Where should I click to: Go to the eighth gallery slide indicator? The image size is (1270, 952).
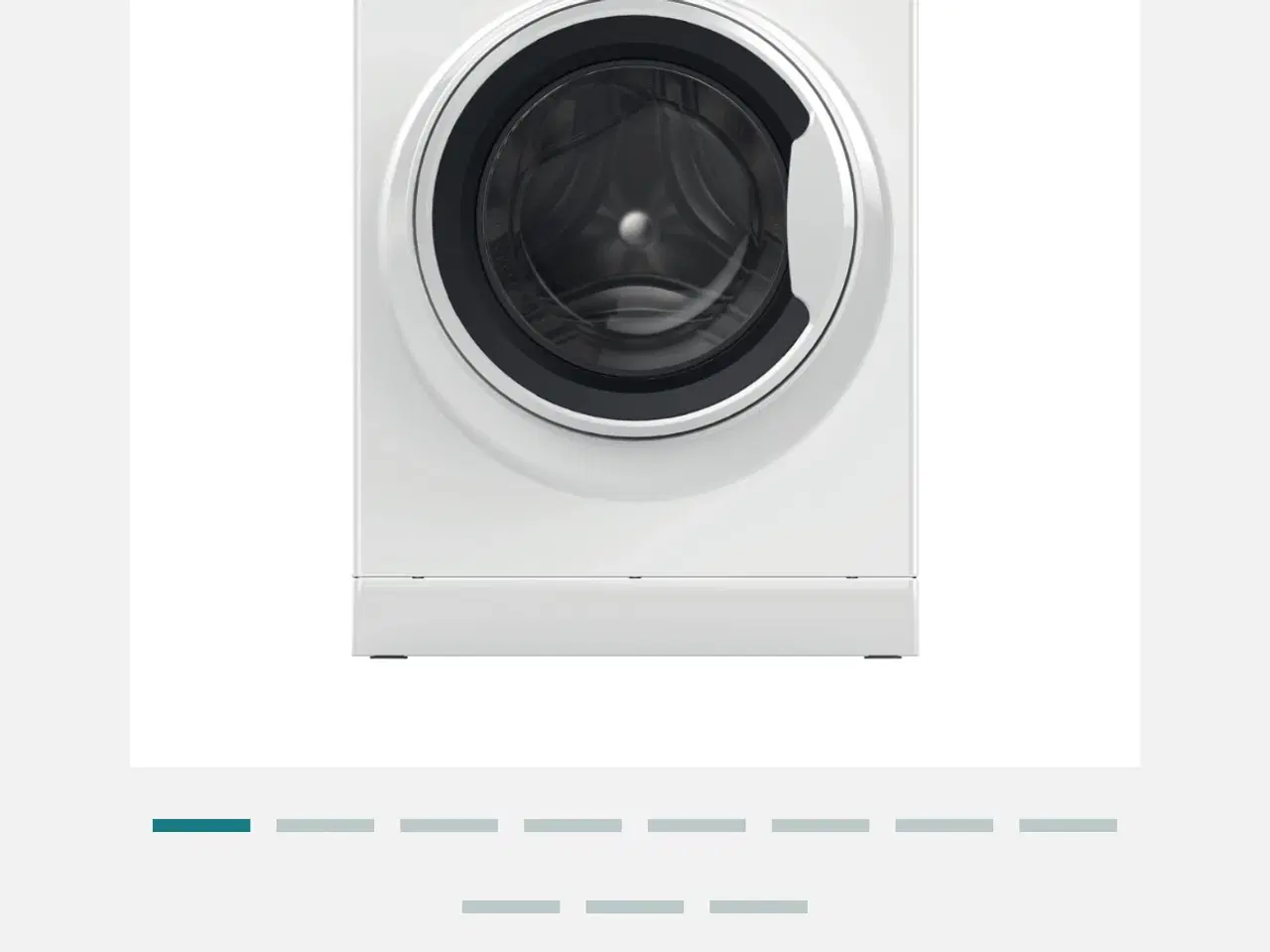pos(1068,825)
